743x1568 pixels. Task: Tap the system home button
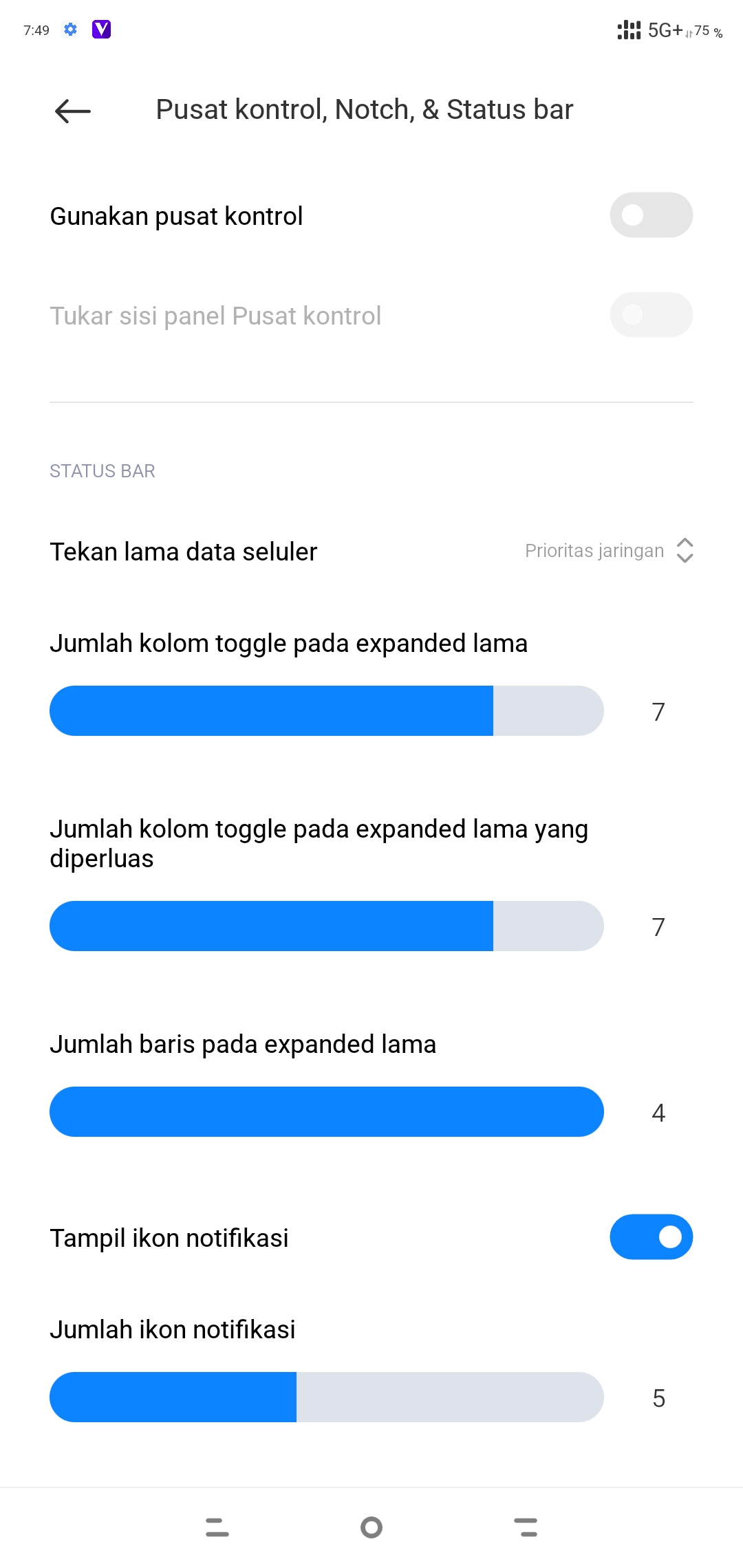click(x=371, y=1527)
